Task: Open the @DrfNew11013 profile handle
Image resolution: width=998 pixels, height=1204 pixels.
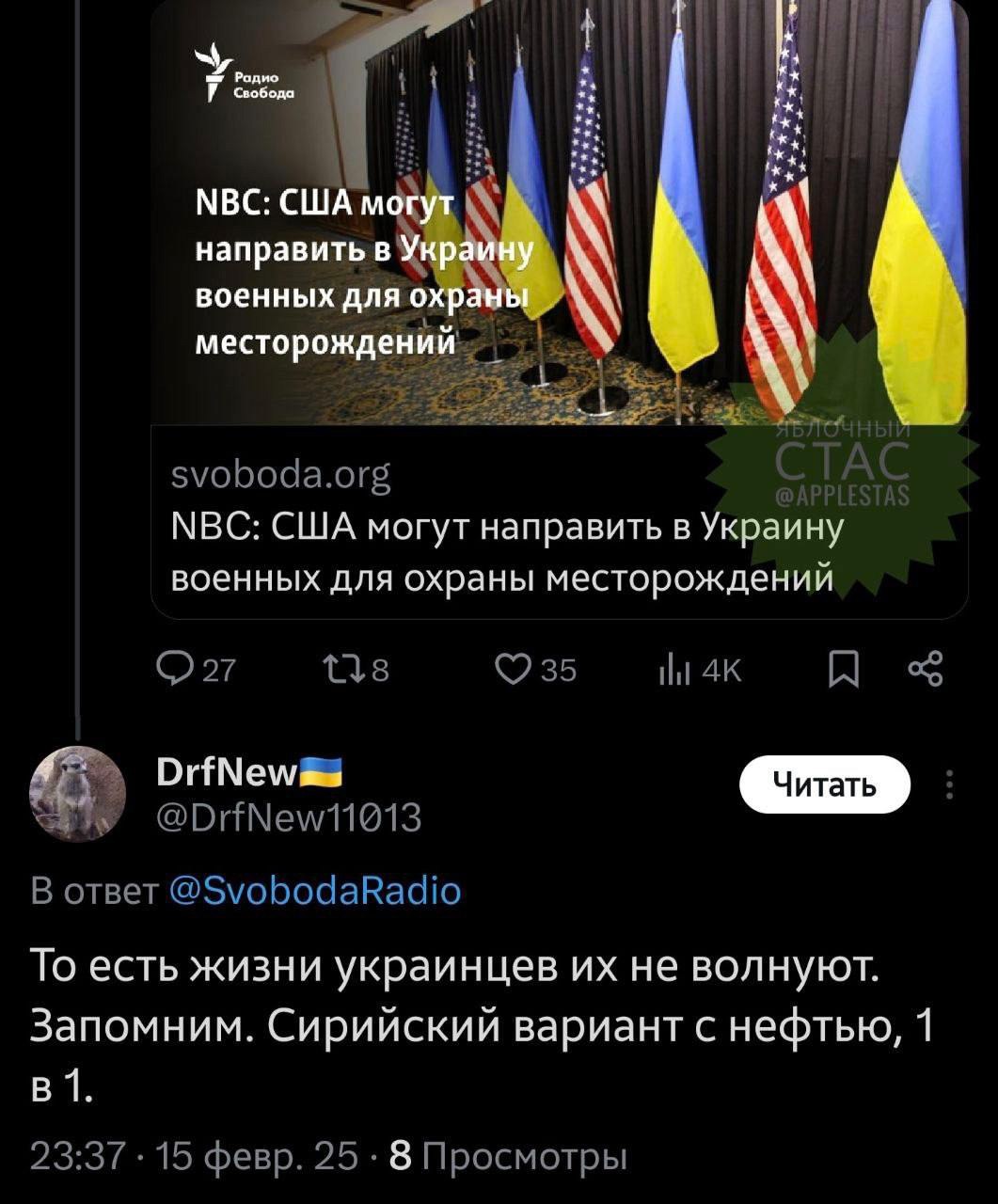Action: pos(288,818)
